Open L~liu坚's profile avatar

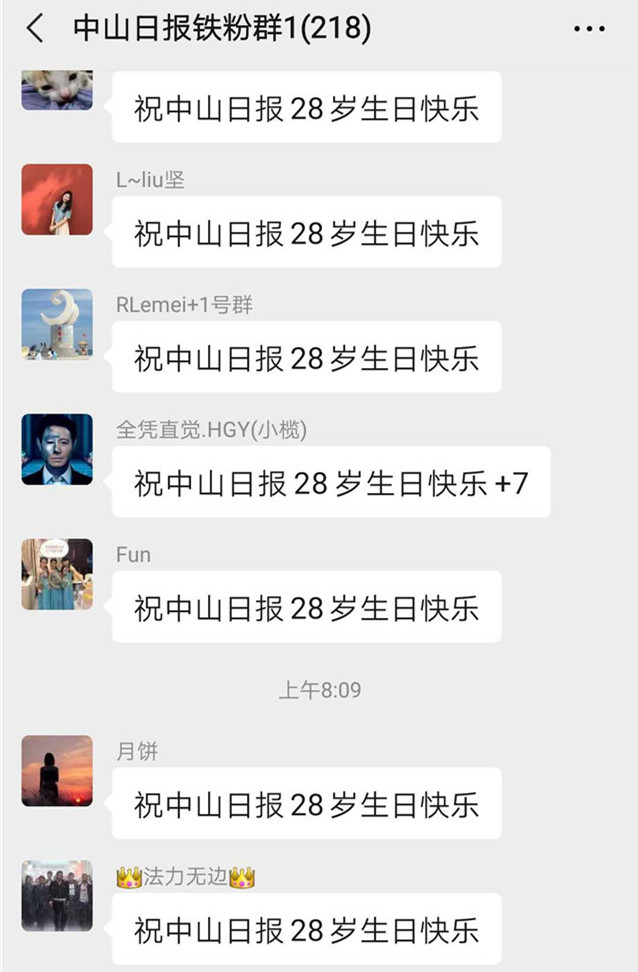coord(57,200)
